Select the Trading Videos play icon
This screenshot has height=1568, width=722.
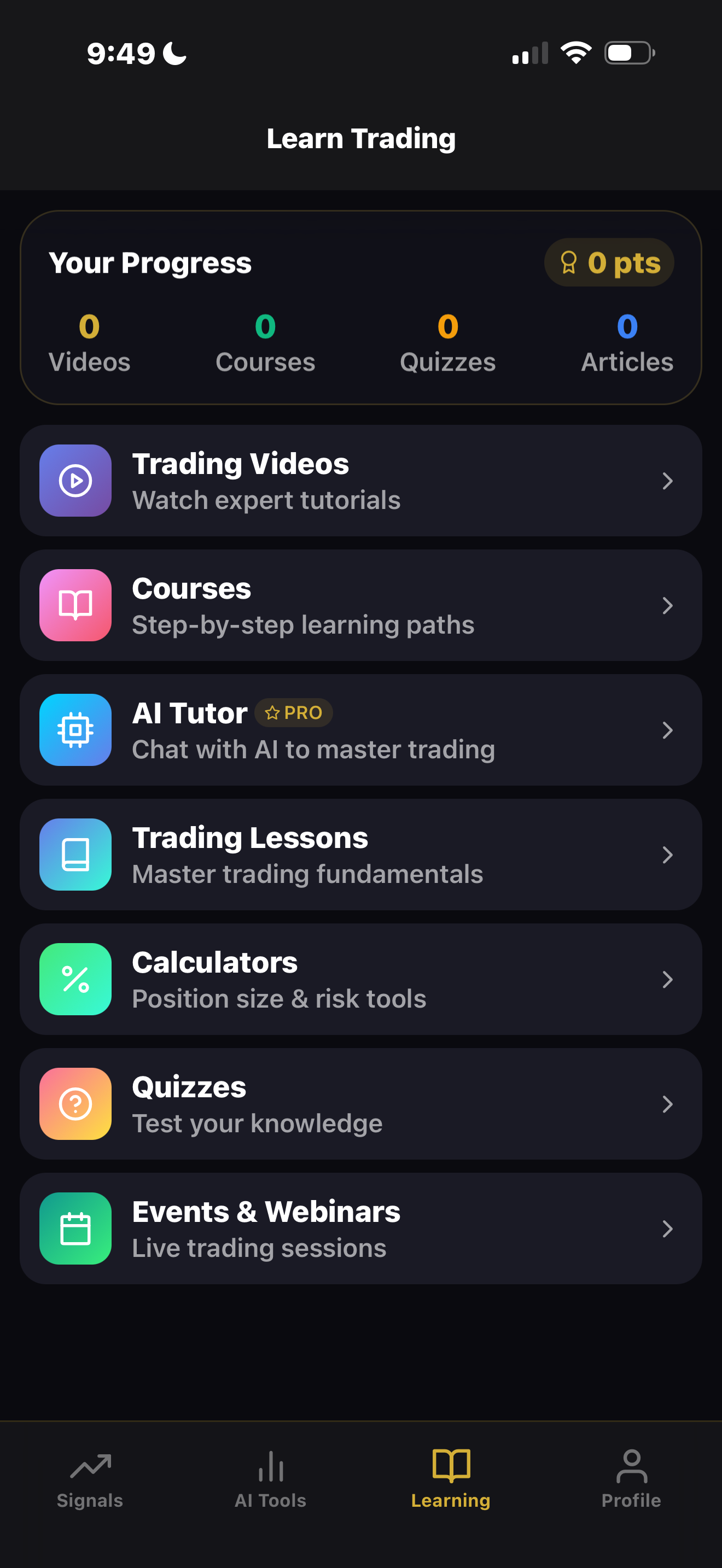click(75, 481)
